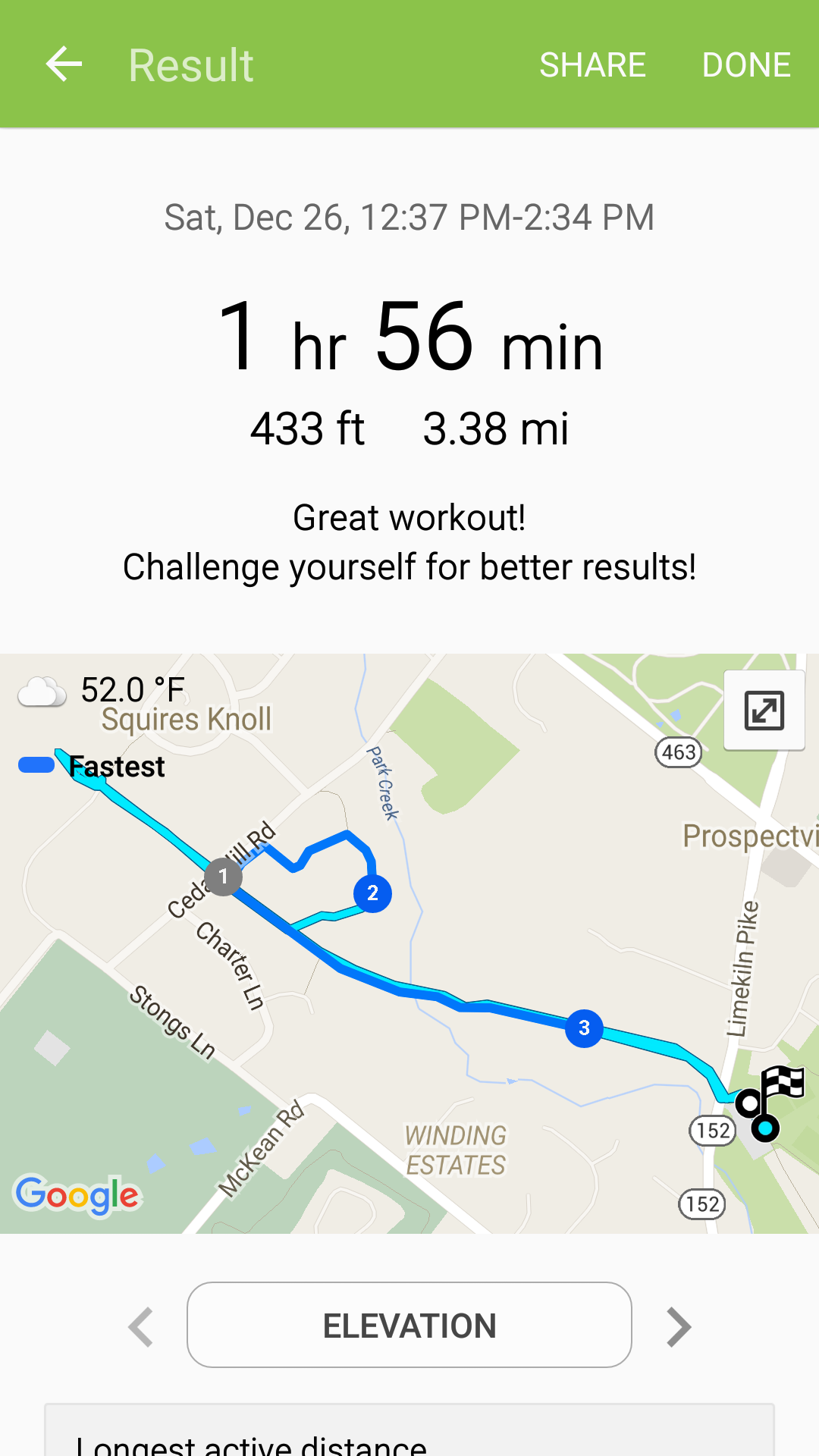Share the workout result
This screenshot has height=1456, width=819.
coord(592,65)
